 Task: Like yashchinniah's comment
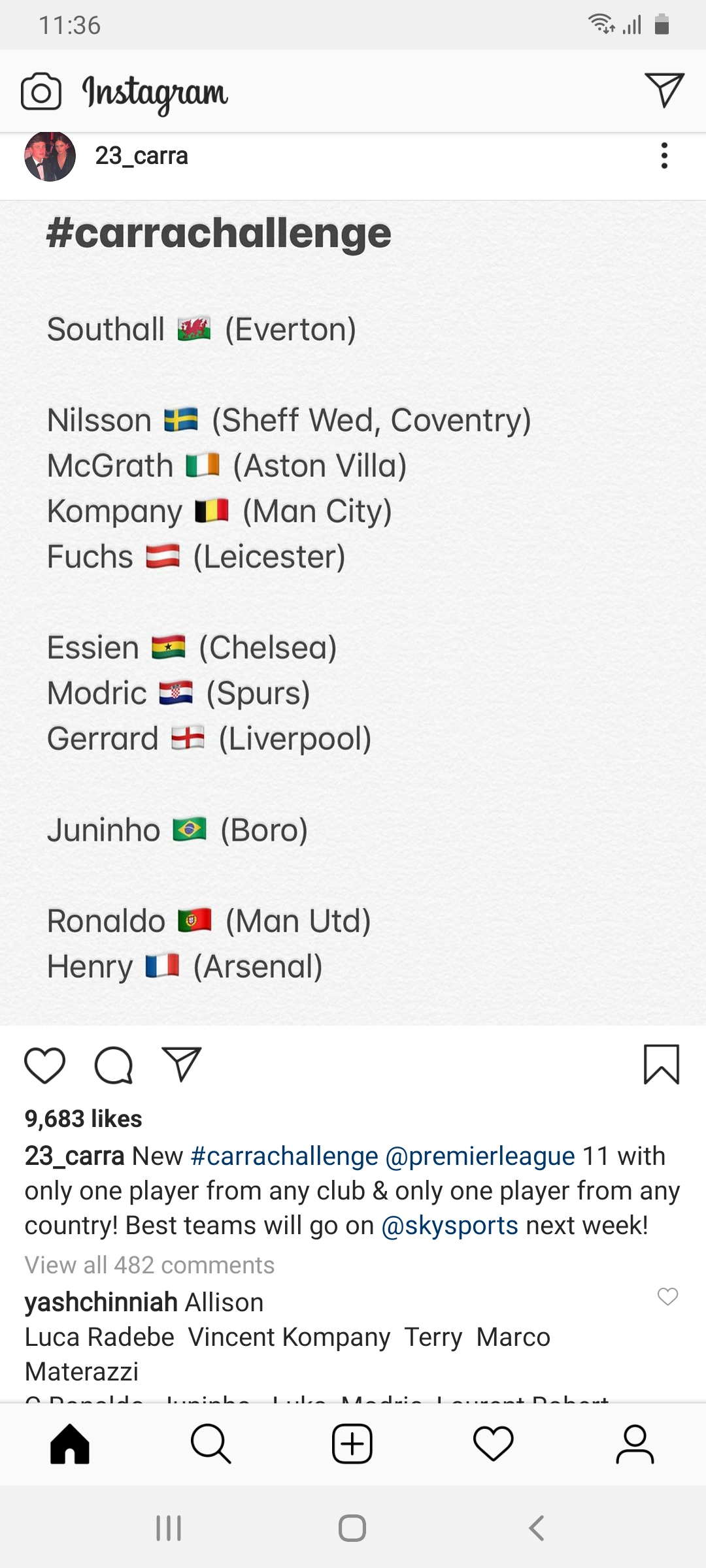667,1296
